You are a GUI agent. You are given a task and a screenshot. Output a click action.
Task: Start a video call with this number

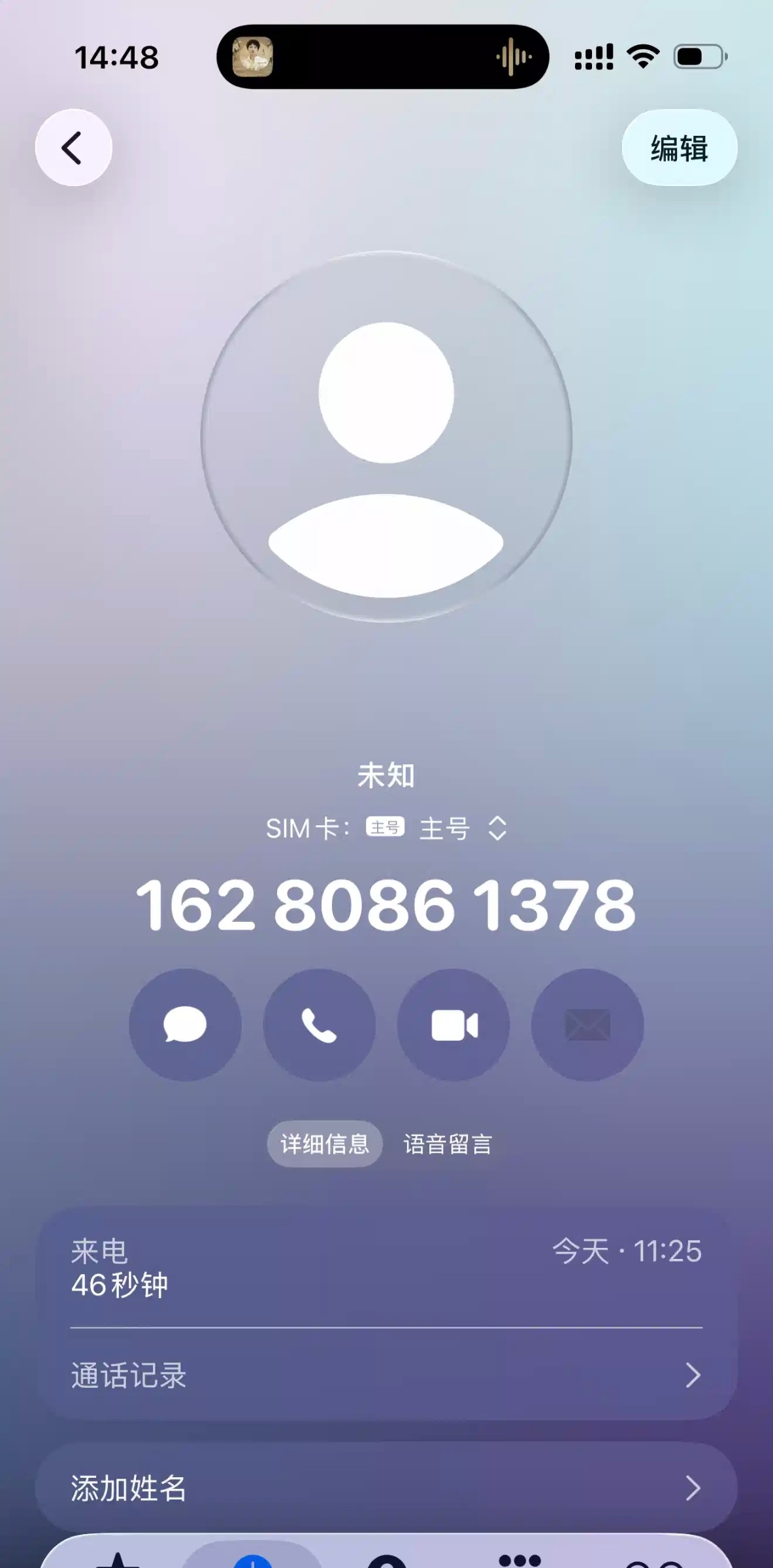click(453, 1024)
